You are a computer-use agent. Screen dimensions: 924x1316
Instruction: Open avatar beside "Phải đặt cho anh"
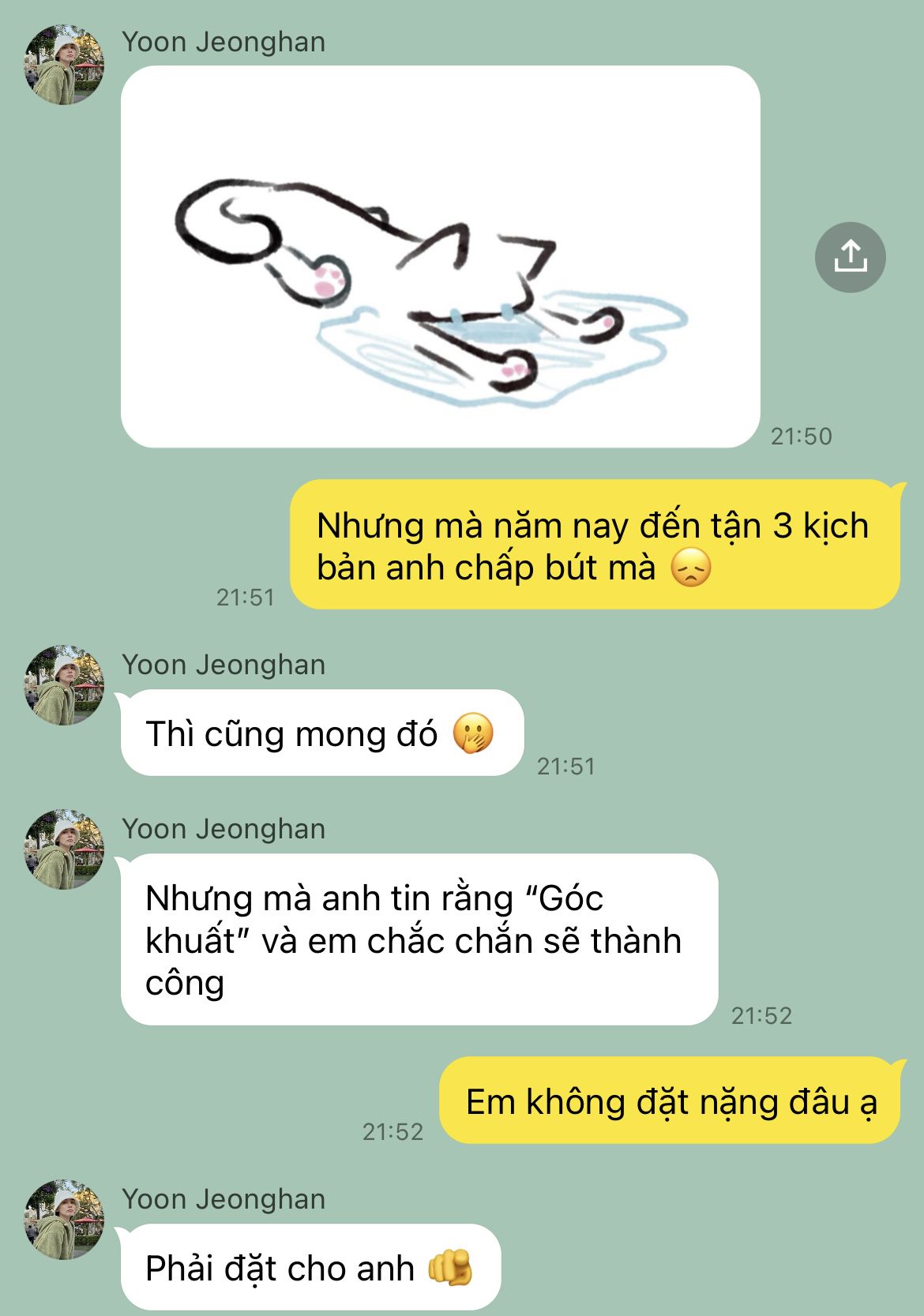[x=65, y=1220]
